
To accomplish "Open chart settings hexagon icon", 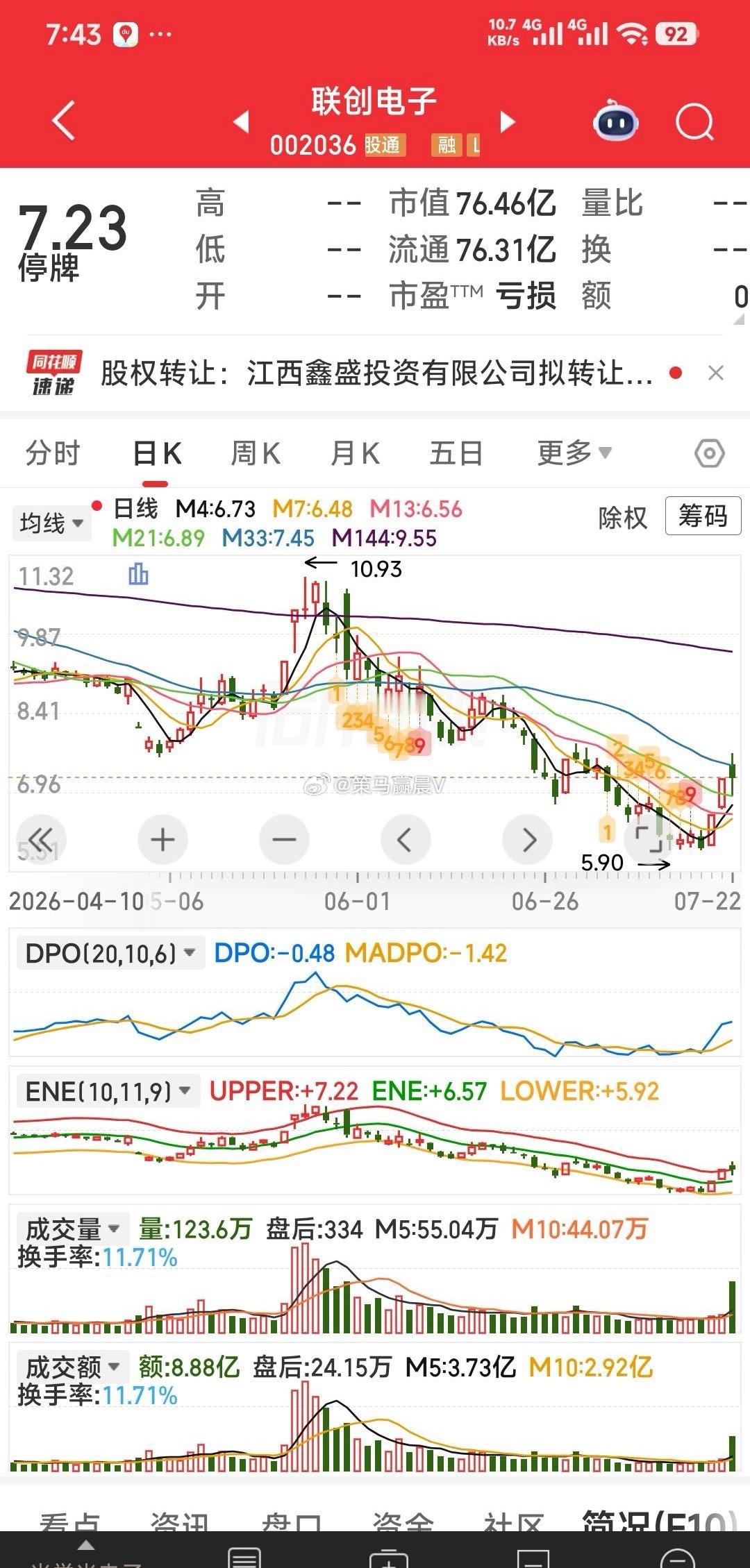I will pos(709,454).
